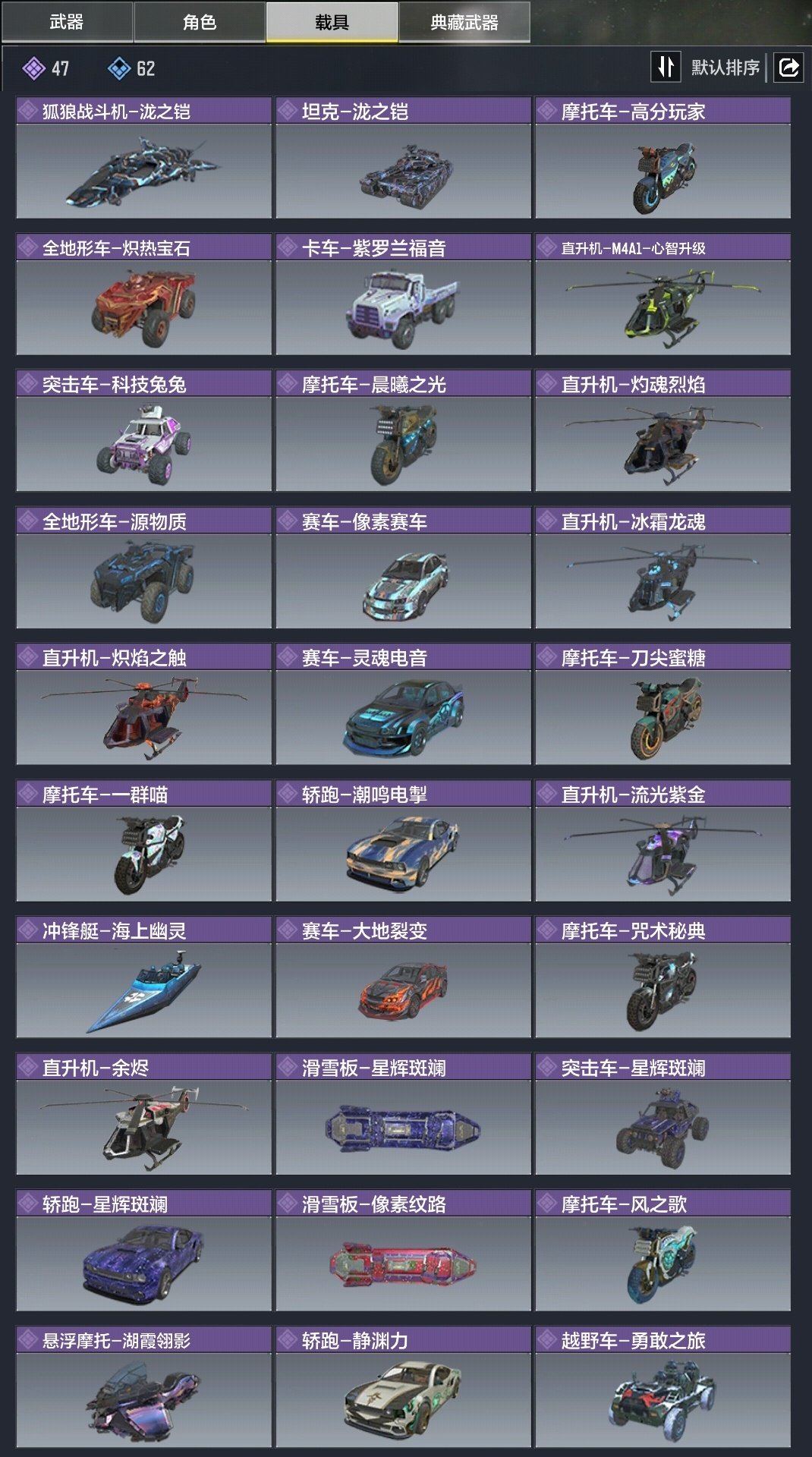Open the 赛车-像素赛车 card

point(403,569)
